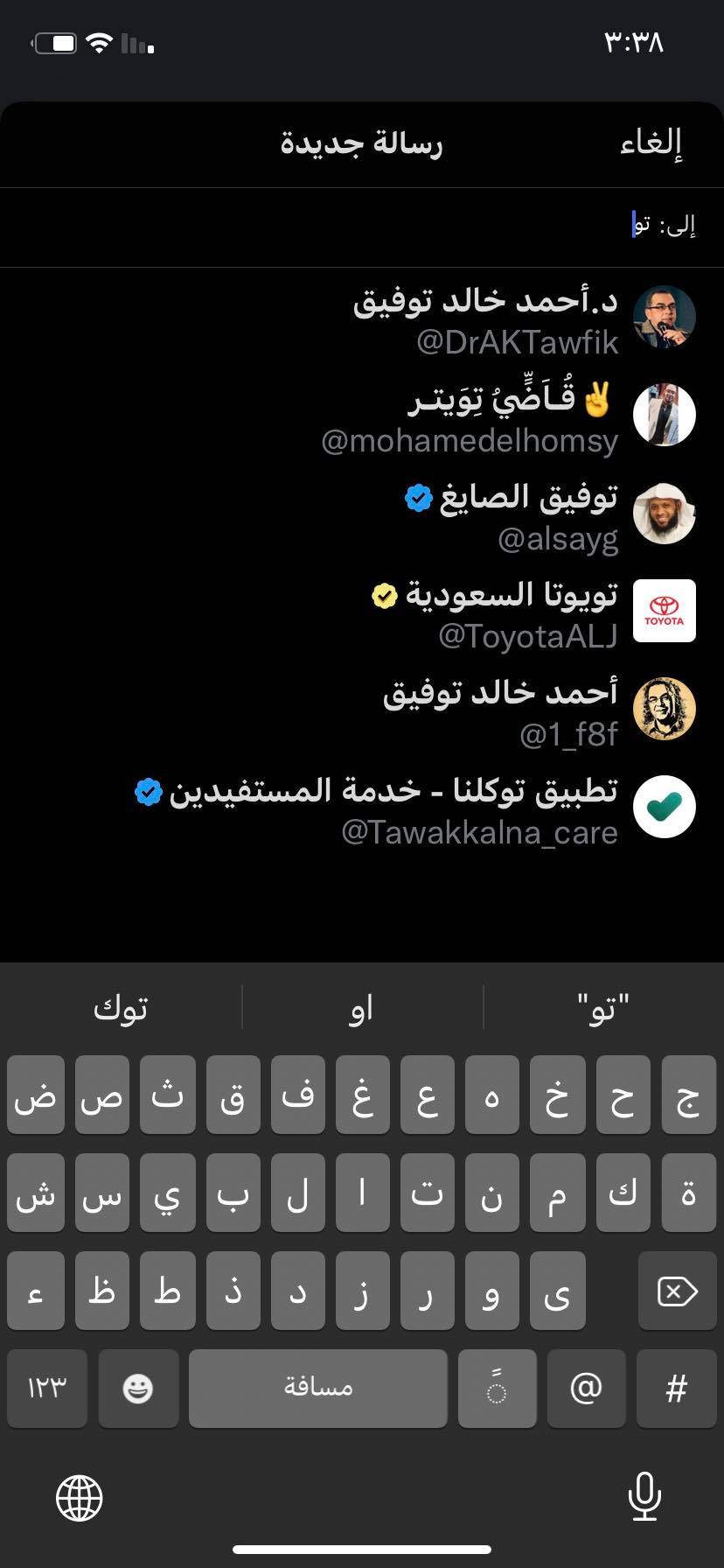
Task: Tap the مسافة space key
Action: [318, 1389]
